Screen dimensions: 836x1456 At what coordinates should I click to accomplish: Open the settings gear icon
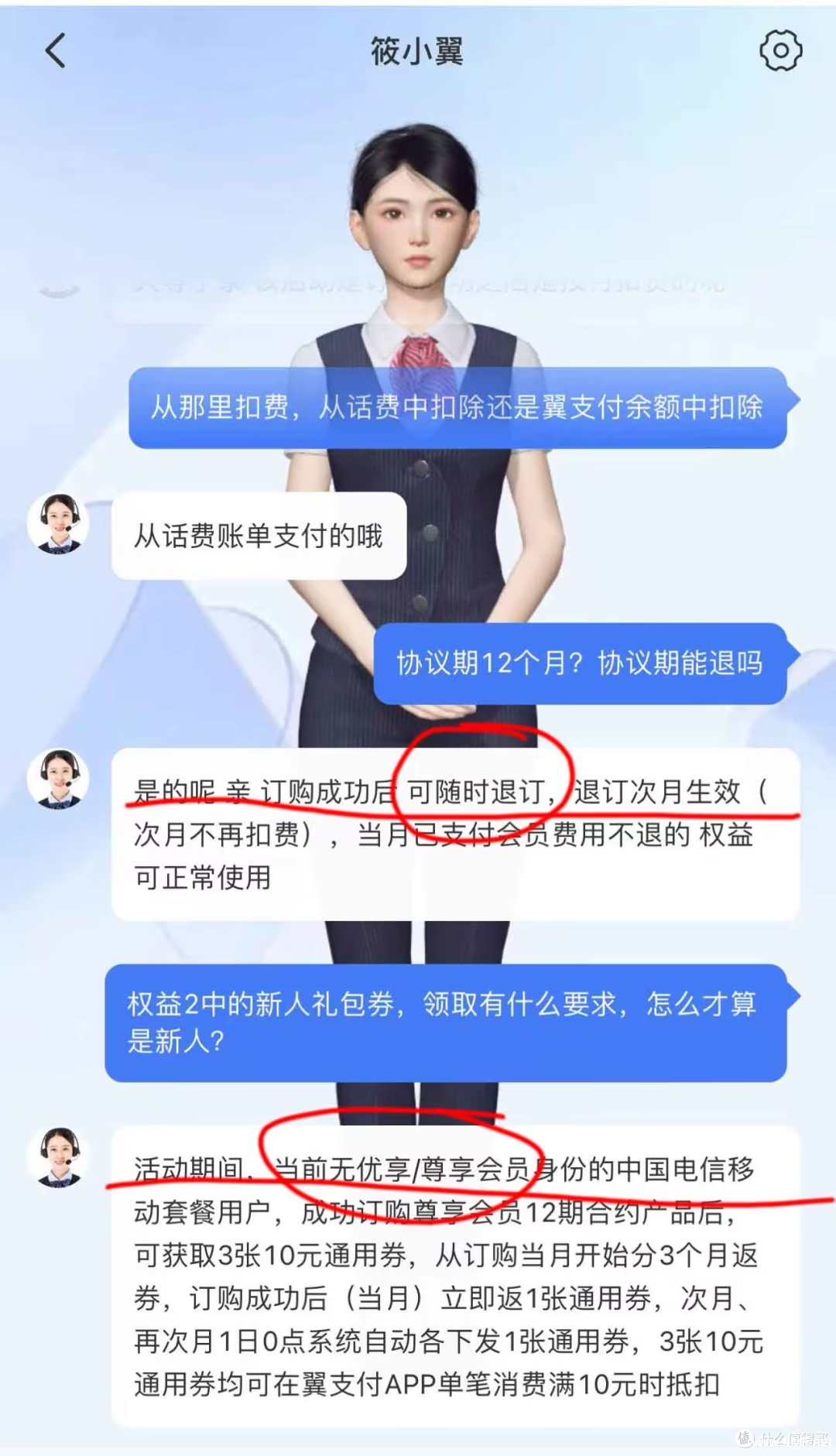pyautogui.click(x=780, y=51)
